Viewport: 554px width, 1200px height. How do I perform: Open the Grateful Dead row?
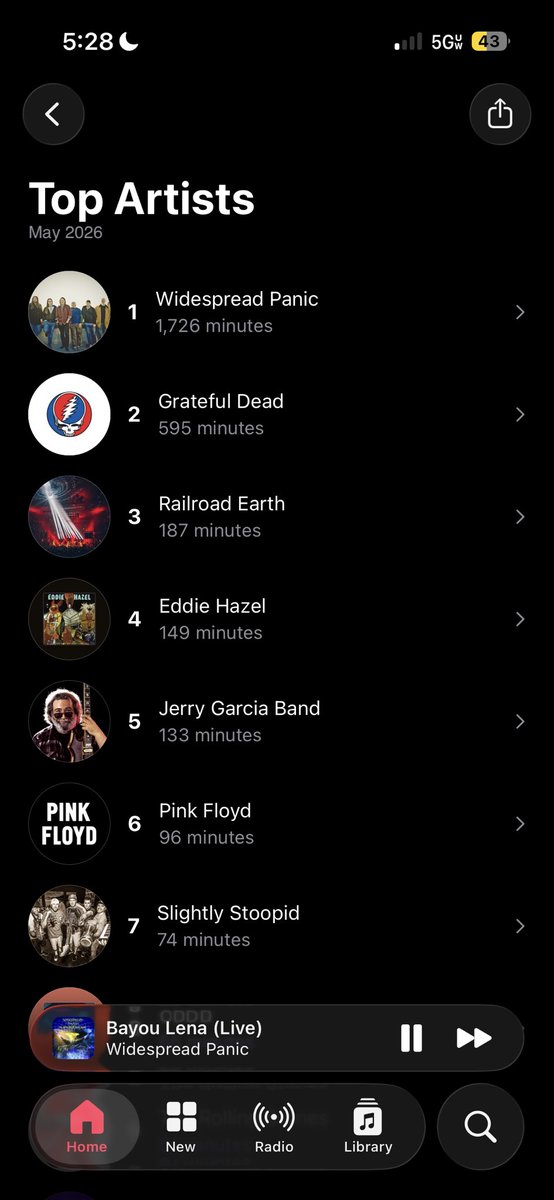pos(277,414)
